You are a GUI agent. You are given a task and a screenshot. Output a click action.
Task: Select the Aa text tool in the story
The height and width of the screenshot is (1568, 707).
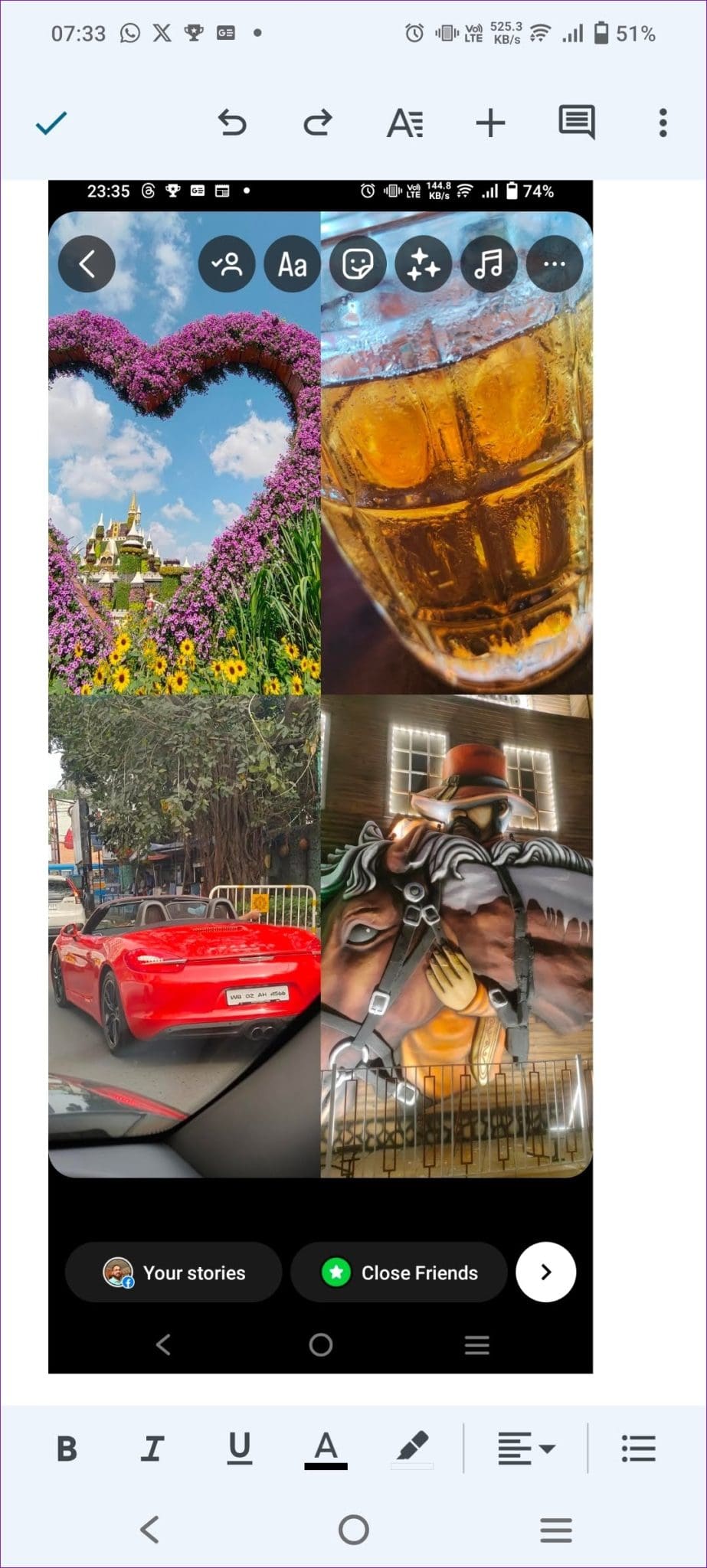point(291,264)
